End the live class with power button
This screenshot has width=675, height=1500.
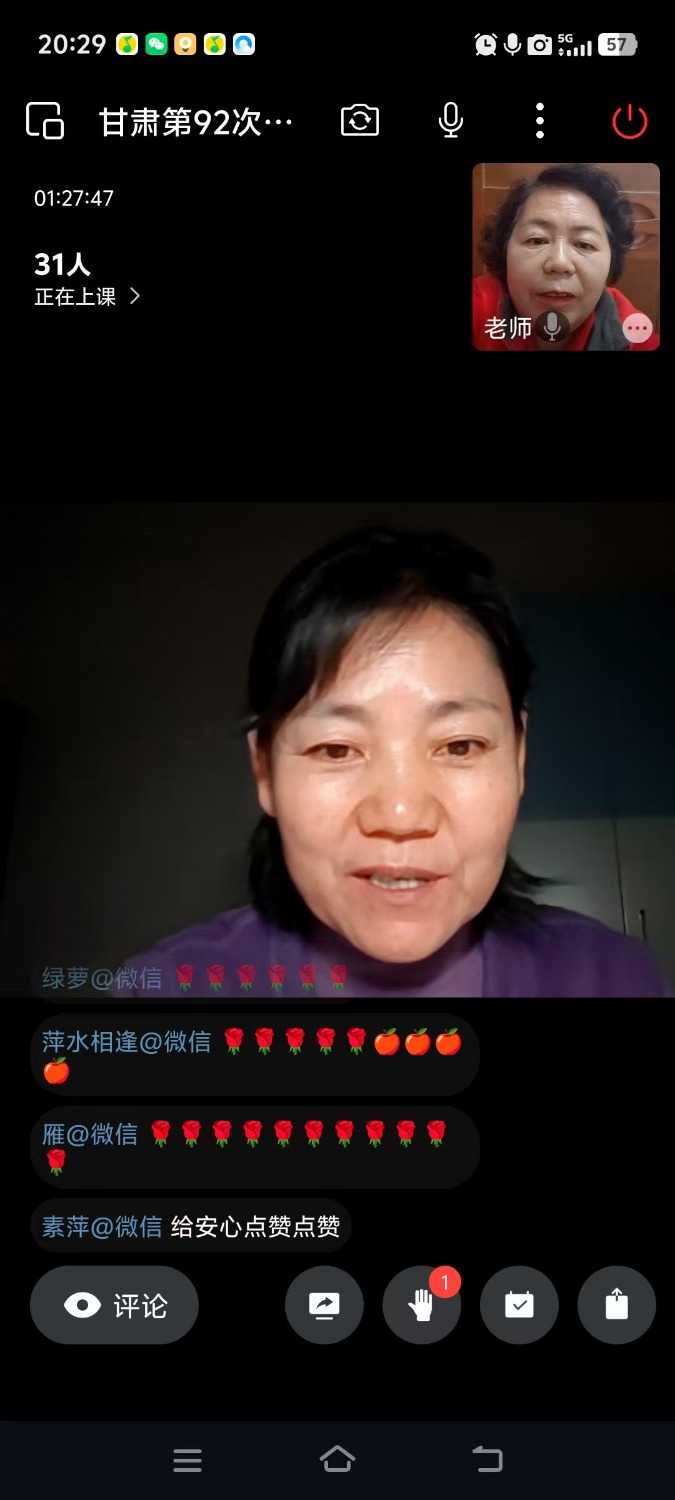click(629, 122)
